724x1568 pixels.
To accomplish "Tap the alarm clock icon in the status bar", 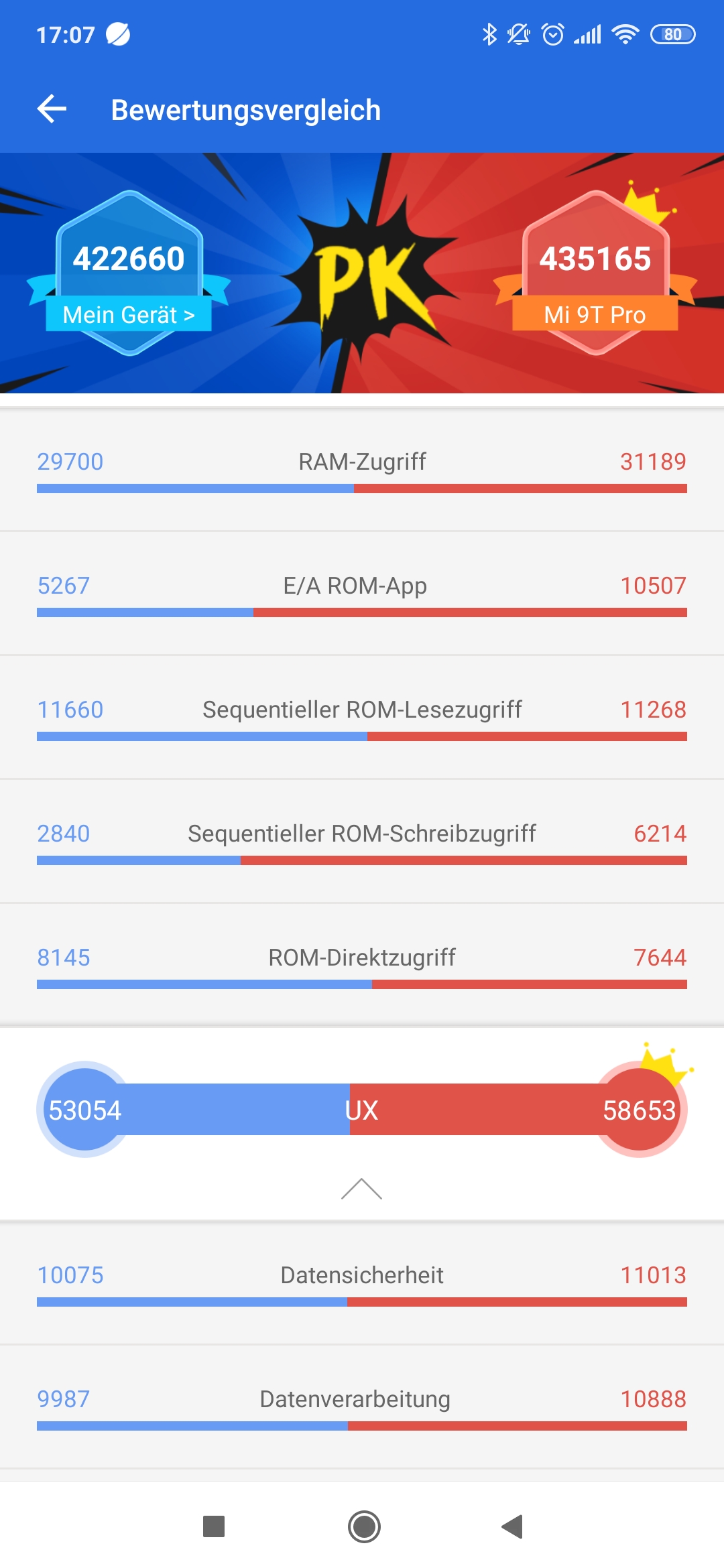I will pyautogui.click(x=551, y=33).
